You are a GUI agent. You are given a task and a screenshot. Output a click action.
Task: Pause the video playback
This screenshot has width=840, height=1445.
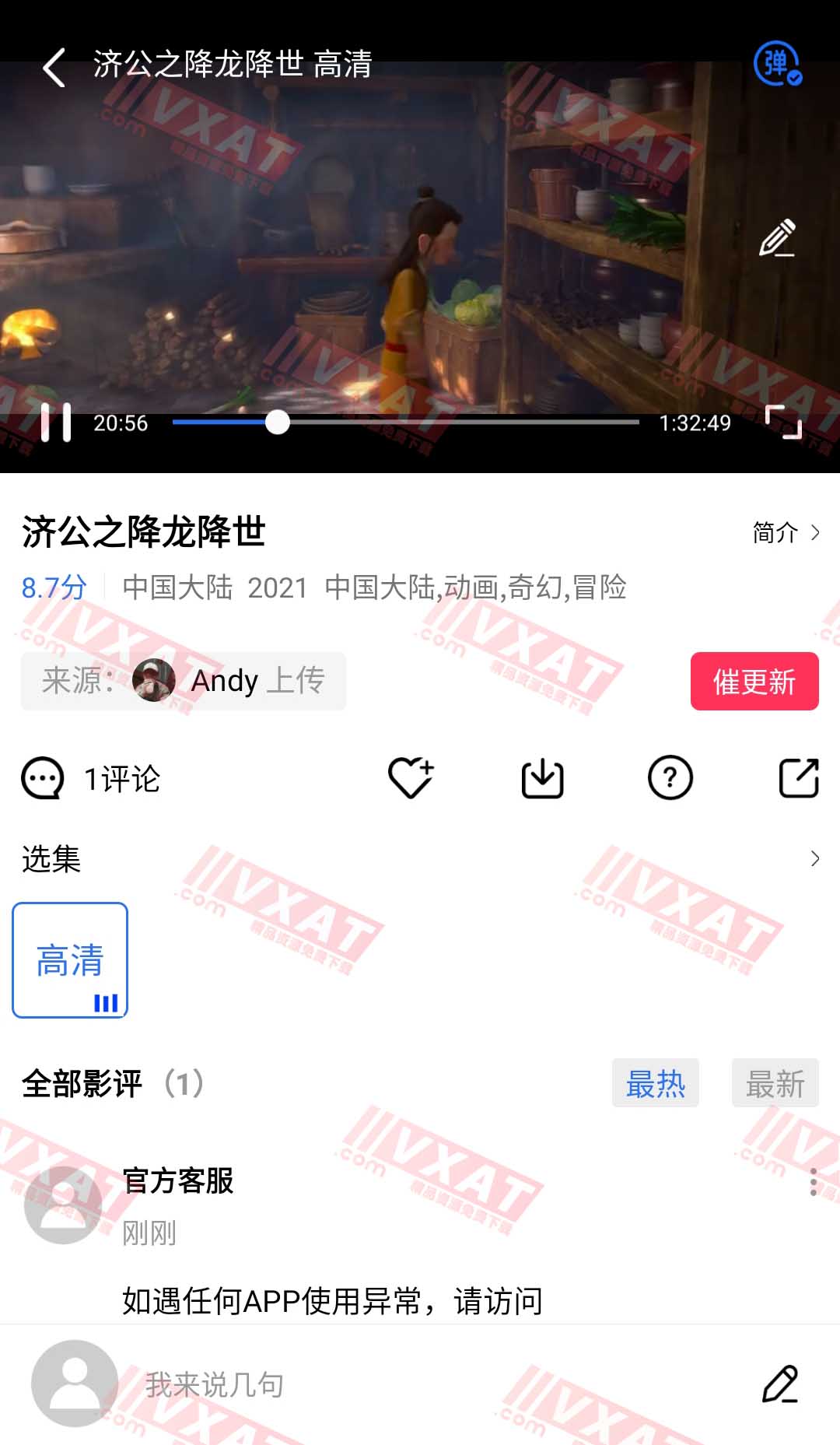[x=55, y=423]
